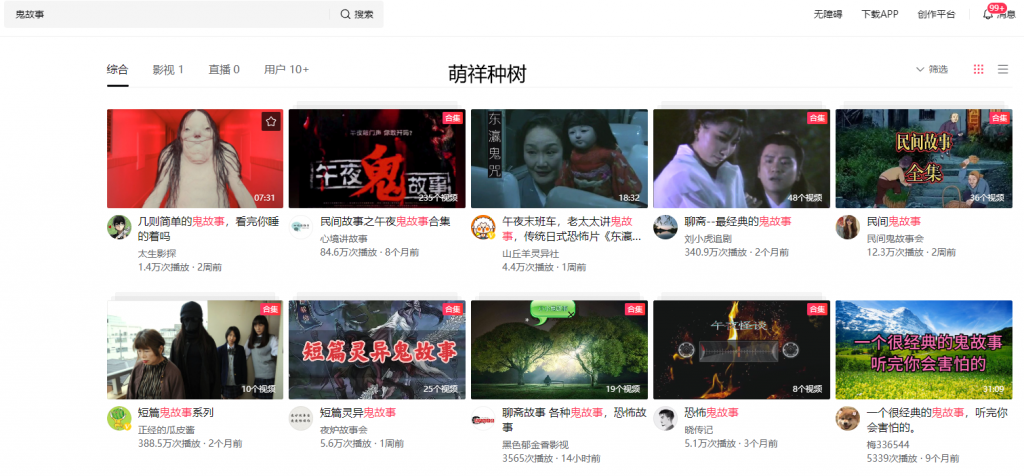Open 下载APP link
This screenshot has width=1024, height=476.
tap(880, 14)
